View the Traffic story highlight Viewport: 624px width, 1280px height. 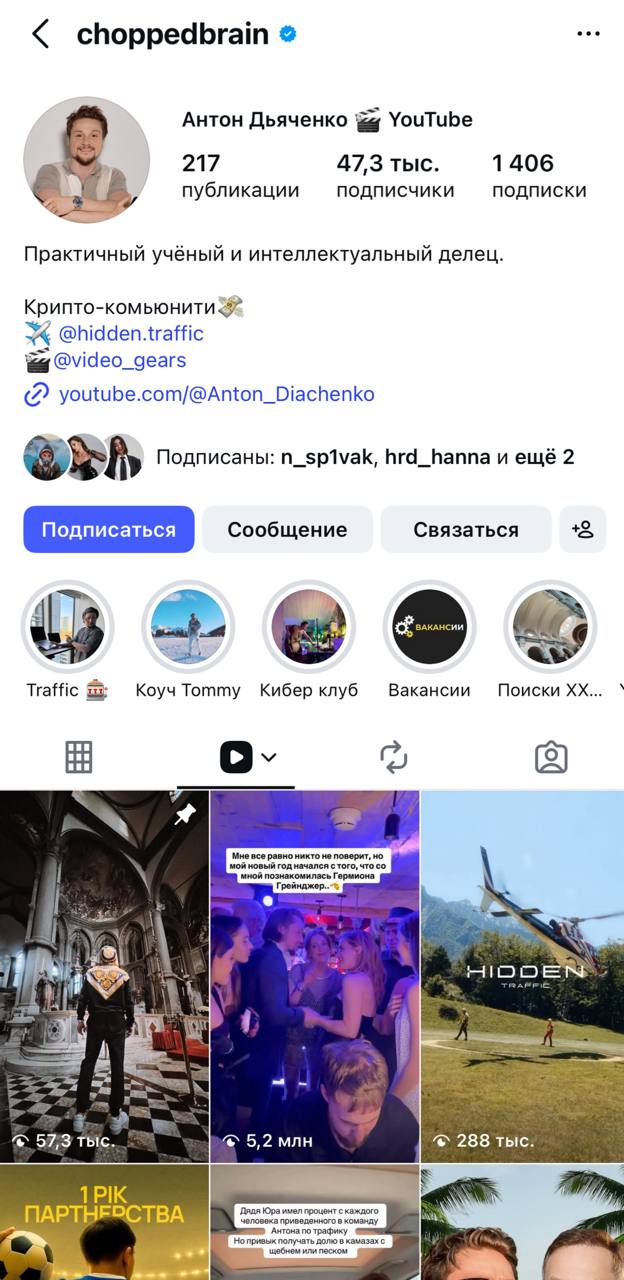pyautogui.click(x=67, y=628)
